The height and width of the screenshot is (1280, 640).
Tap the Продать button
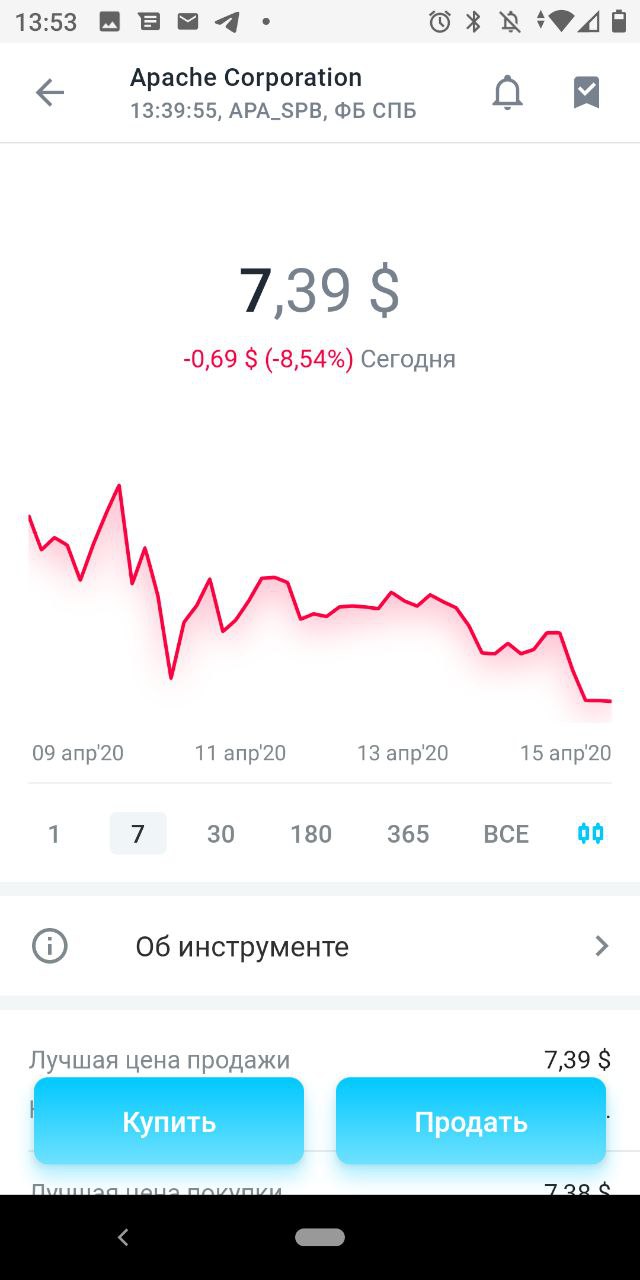coord(471,1121)
